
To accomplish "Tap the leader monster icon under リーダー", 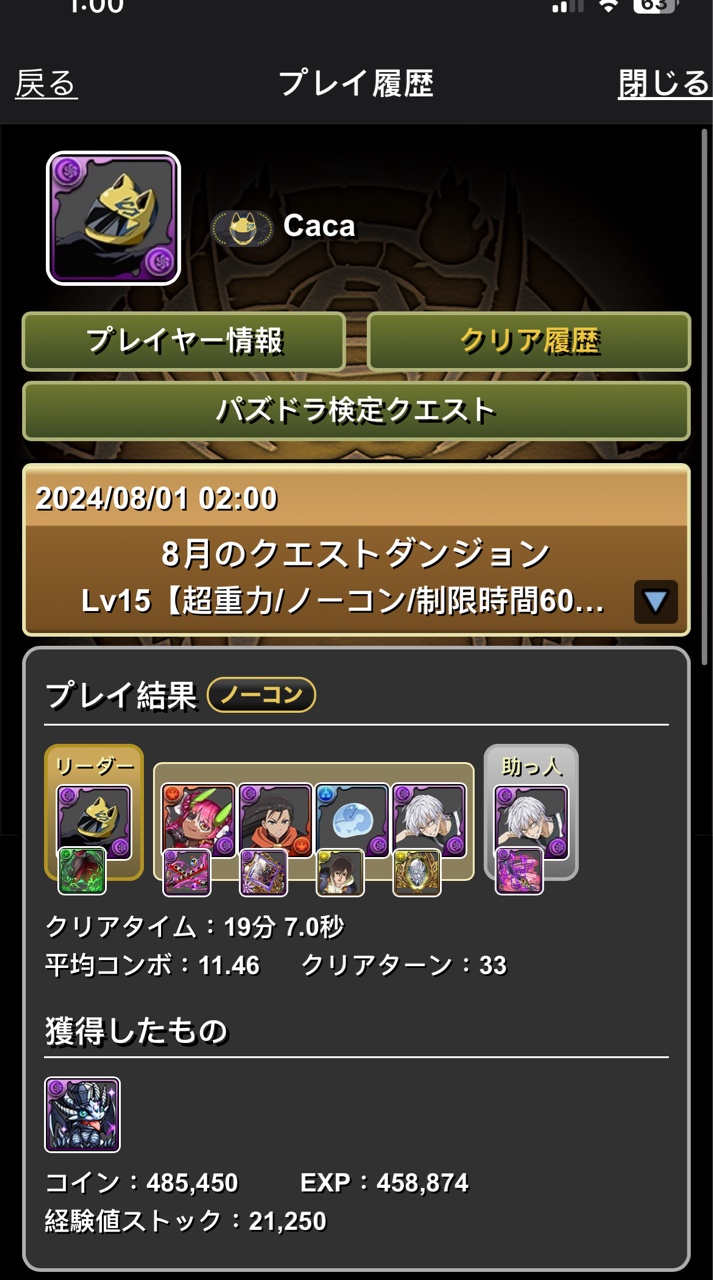I will (x=94, y=821).
